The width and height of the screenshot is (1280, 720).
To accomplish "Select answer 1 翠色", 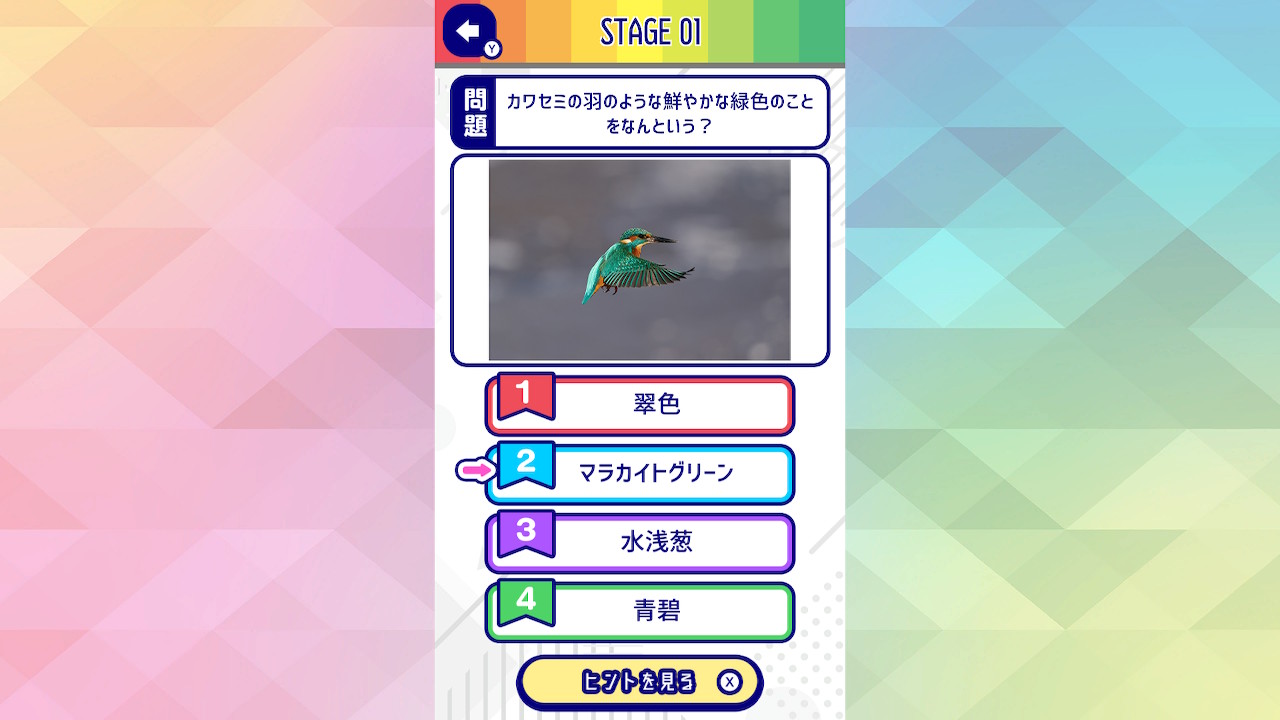I will (x=640, y=405).
